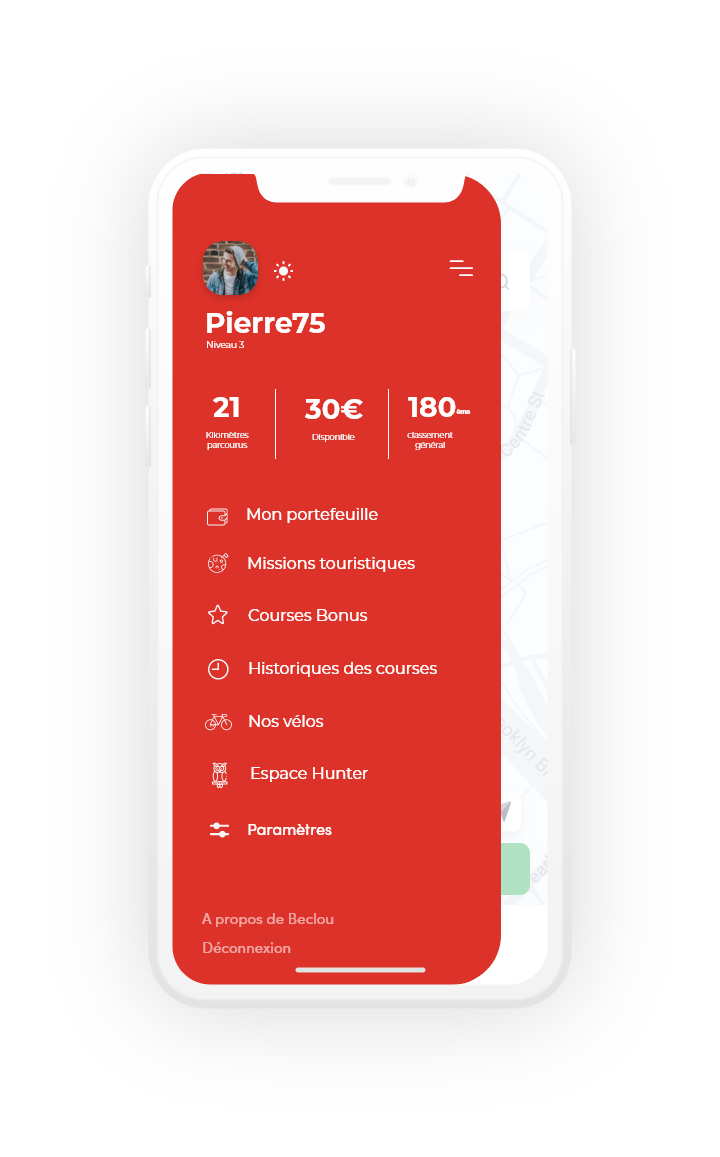Image resolution: width=720 pixels, height=1157 pixels.
Task: Tap A propos de Beclou
Action: [x=268, y=919]
